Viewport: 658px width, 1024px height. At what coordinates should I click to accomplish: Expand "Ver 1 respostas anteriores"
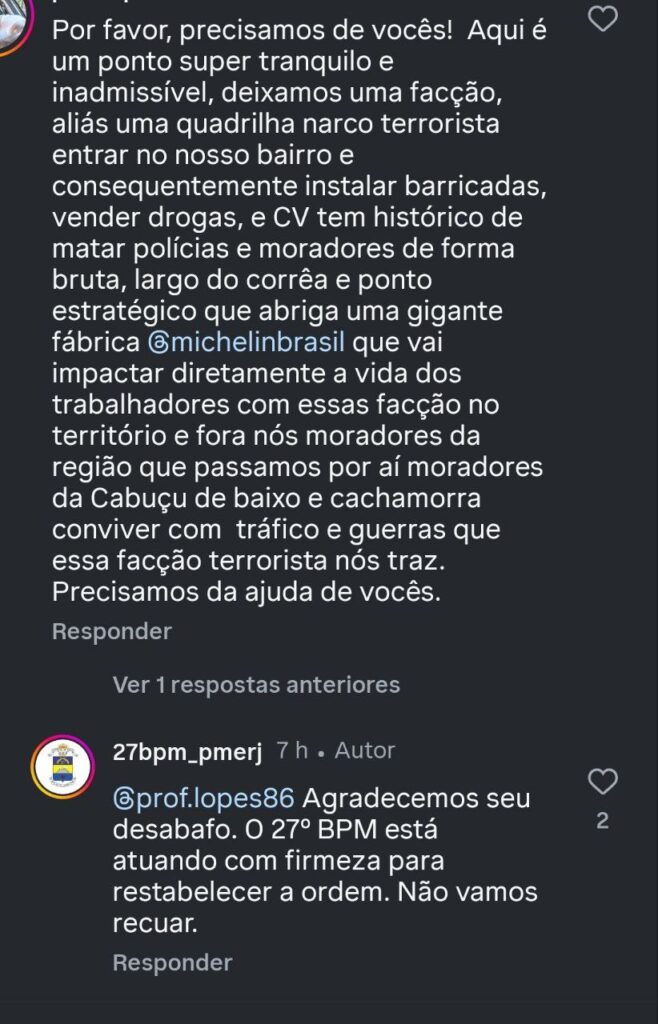(x=256, y=685)
